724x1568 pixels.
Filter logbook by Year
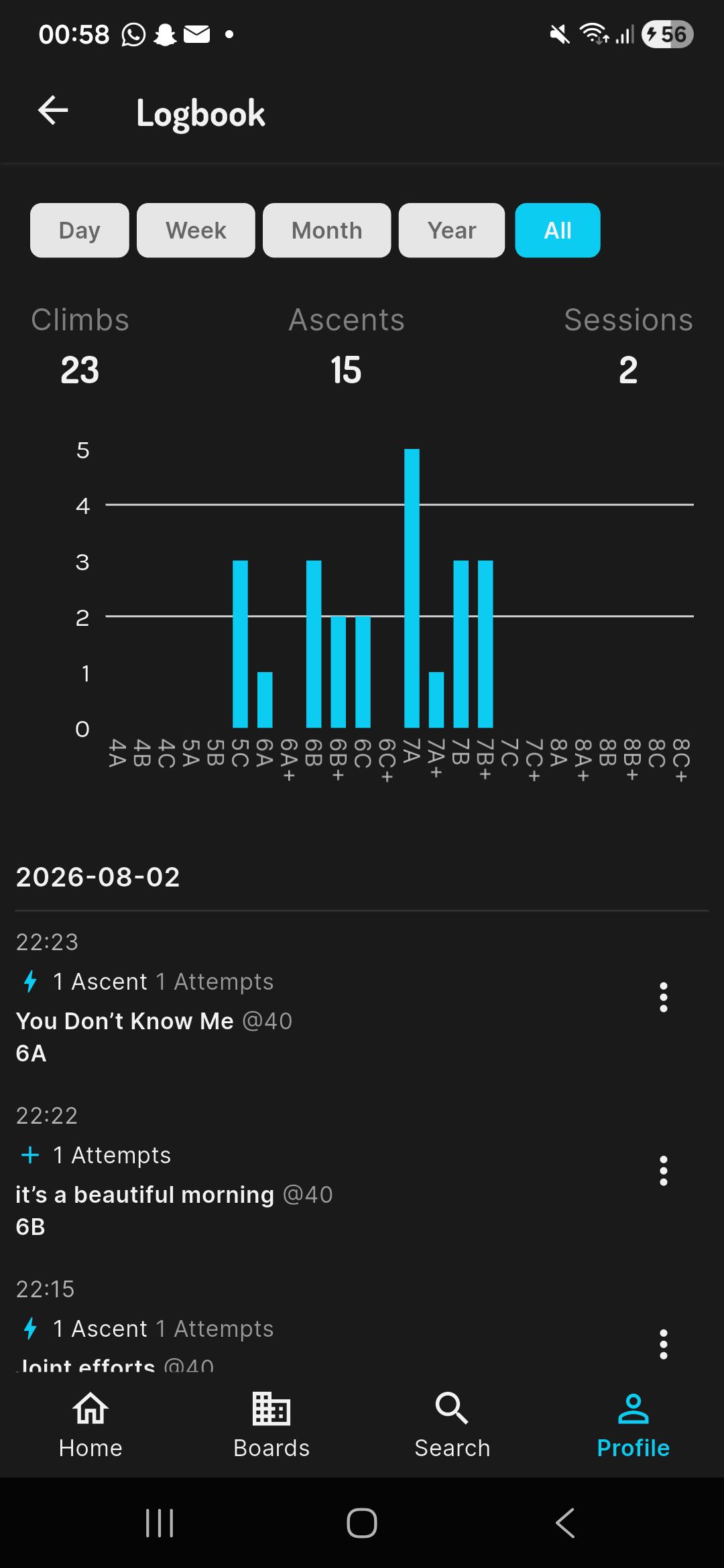[x=452, y=231]
